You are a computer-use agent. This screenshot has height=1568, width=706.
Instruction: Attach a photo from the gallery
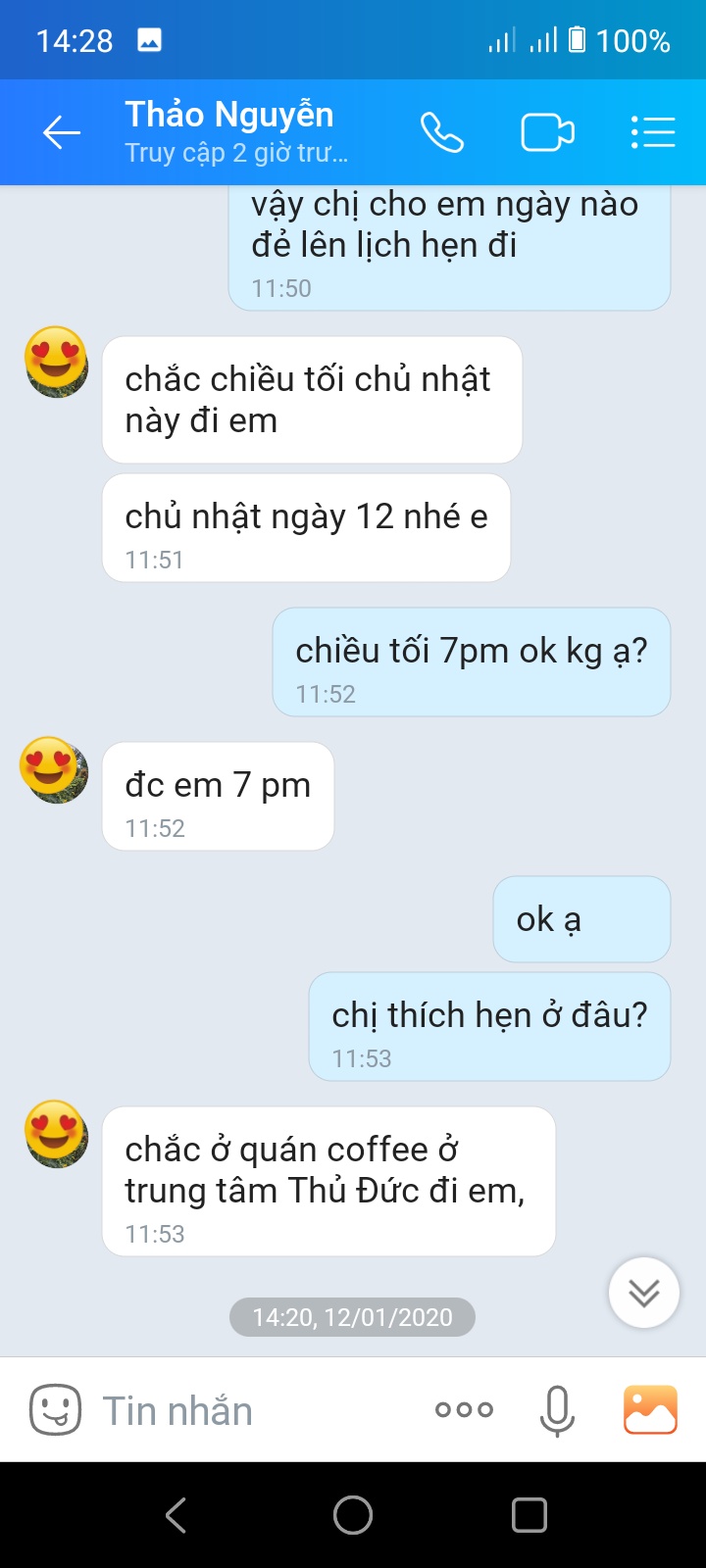[x=650, y=1410]
